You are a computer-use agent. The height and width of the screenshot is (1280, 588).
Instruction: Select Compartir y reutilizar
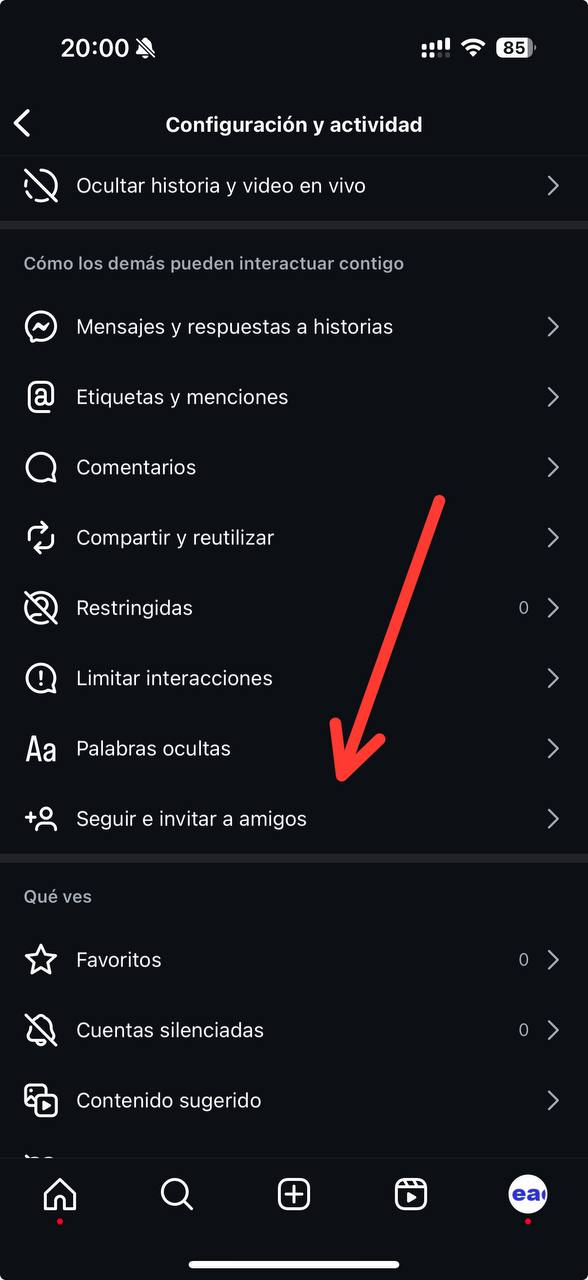pyautogui.click(x=294, y=538)
